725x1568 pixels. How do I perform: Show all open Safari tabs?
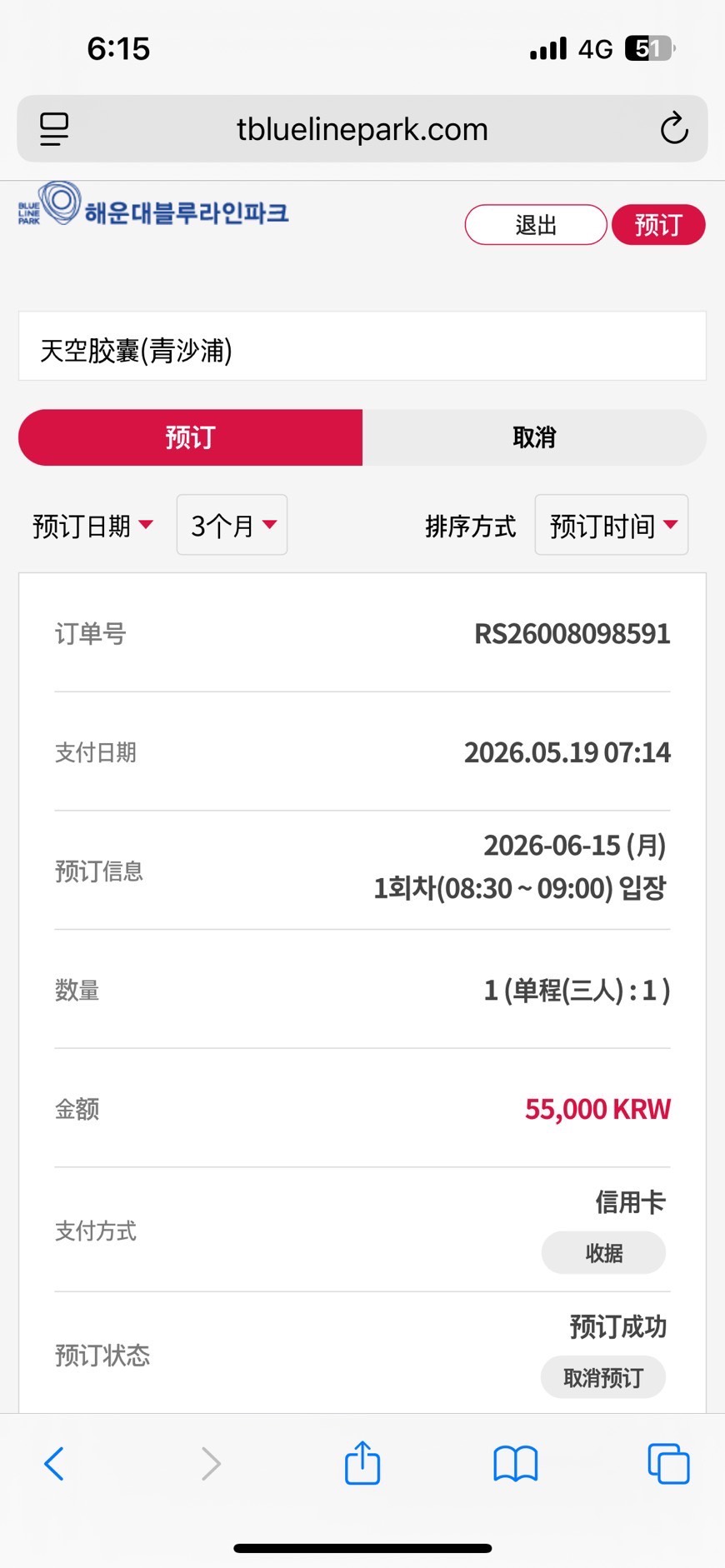[x=668, y=1464]
